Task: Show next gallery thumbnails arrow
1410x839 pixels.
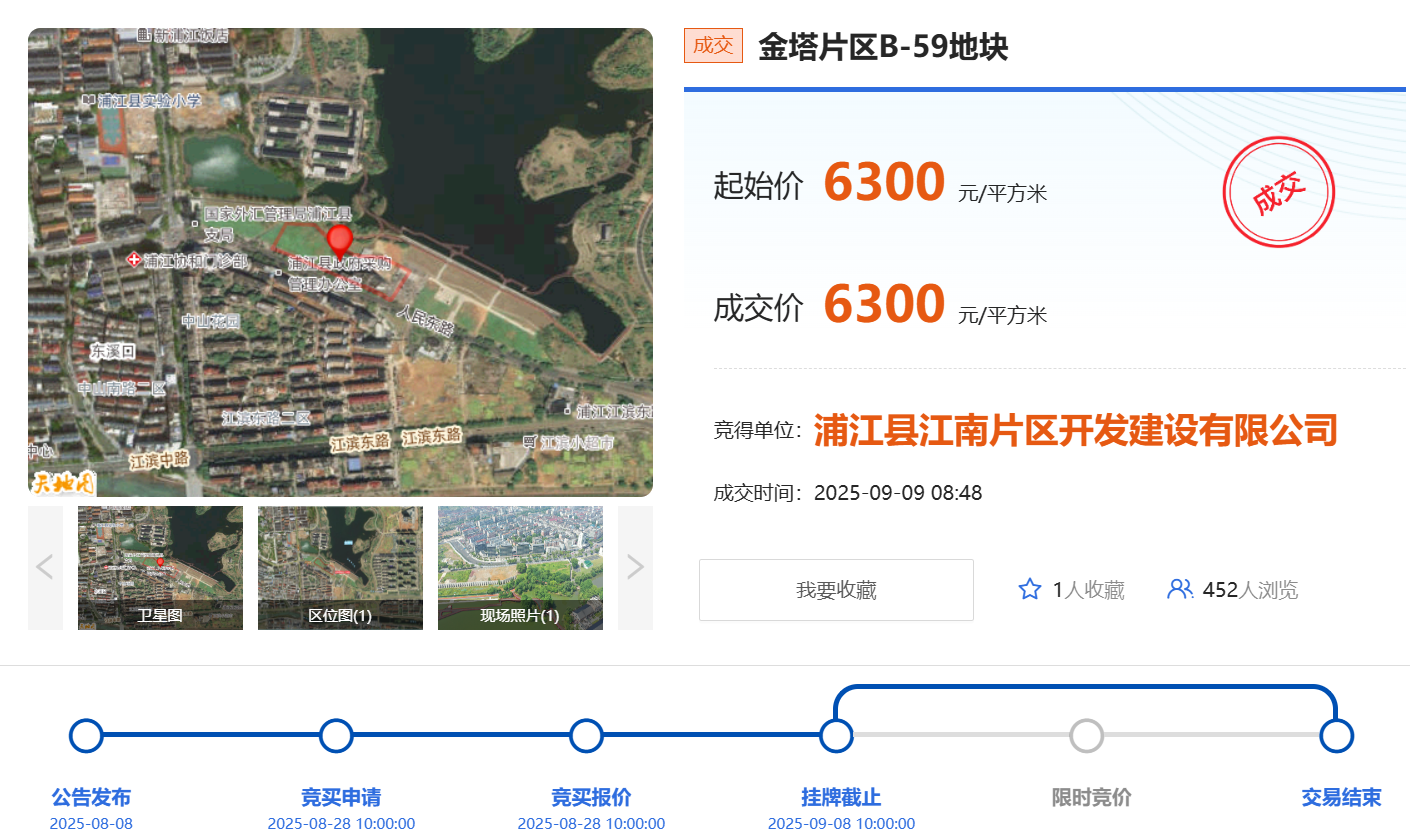Action: (635, 567)
